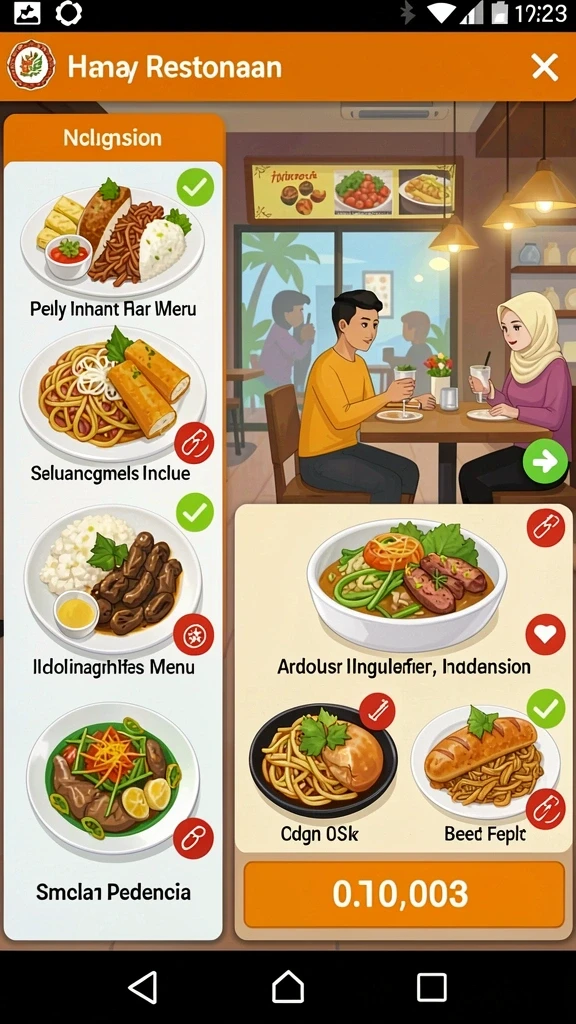Go to the system home screen

288,987
